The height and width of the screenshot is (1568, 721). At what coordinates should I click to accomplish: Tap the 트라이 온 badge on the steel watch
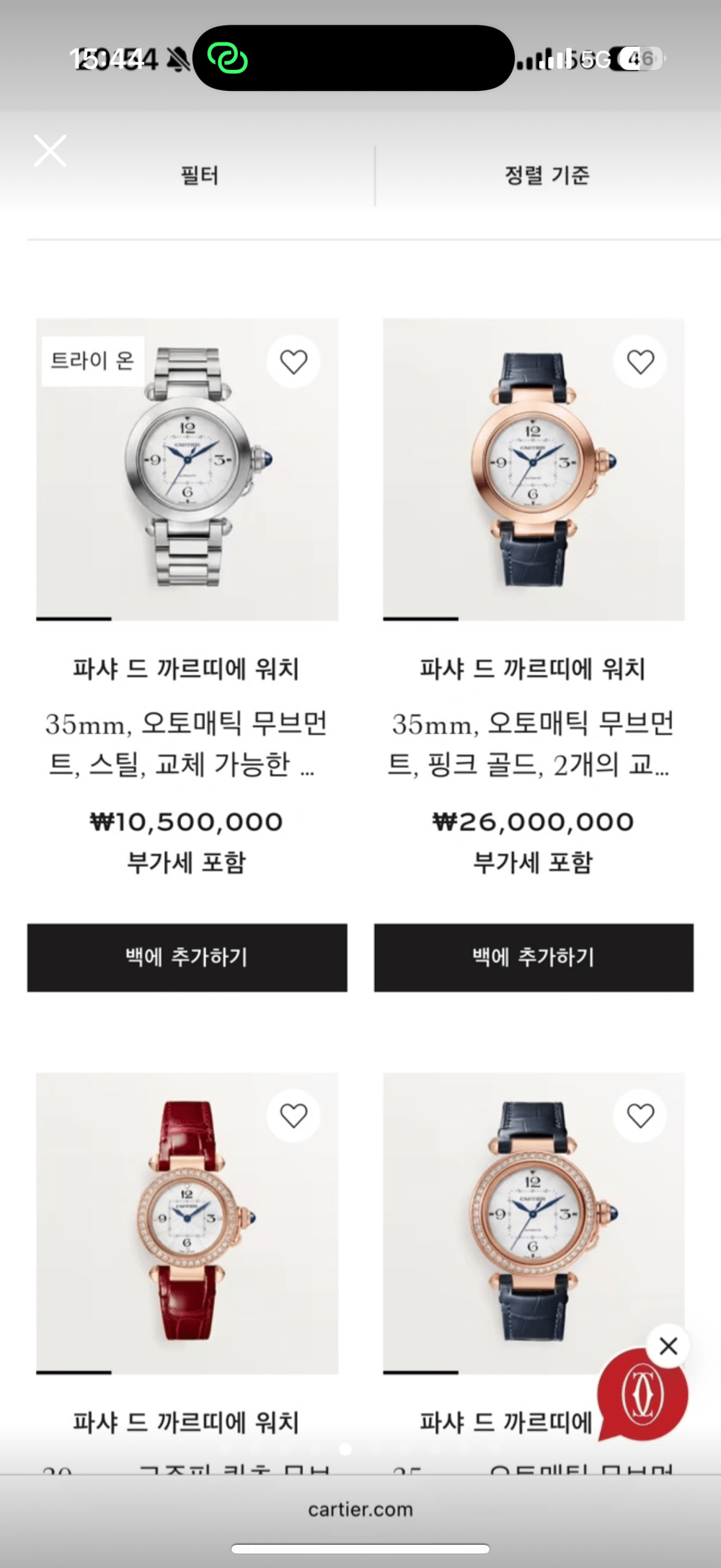[92, 361]
